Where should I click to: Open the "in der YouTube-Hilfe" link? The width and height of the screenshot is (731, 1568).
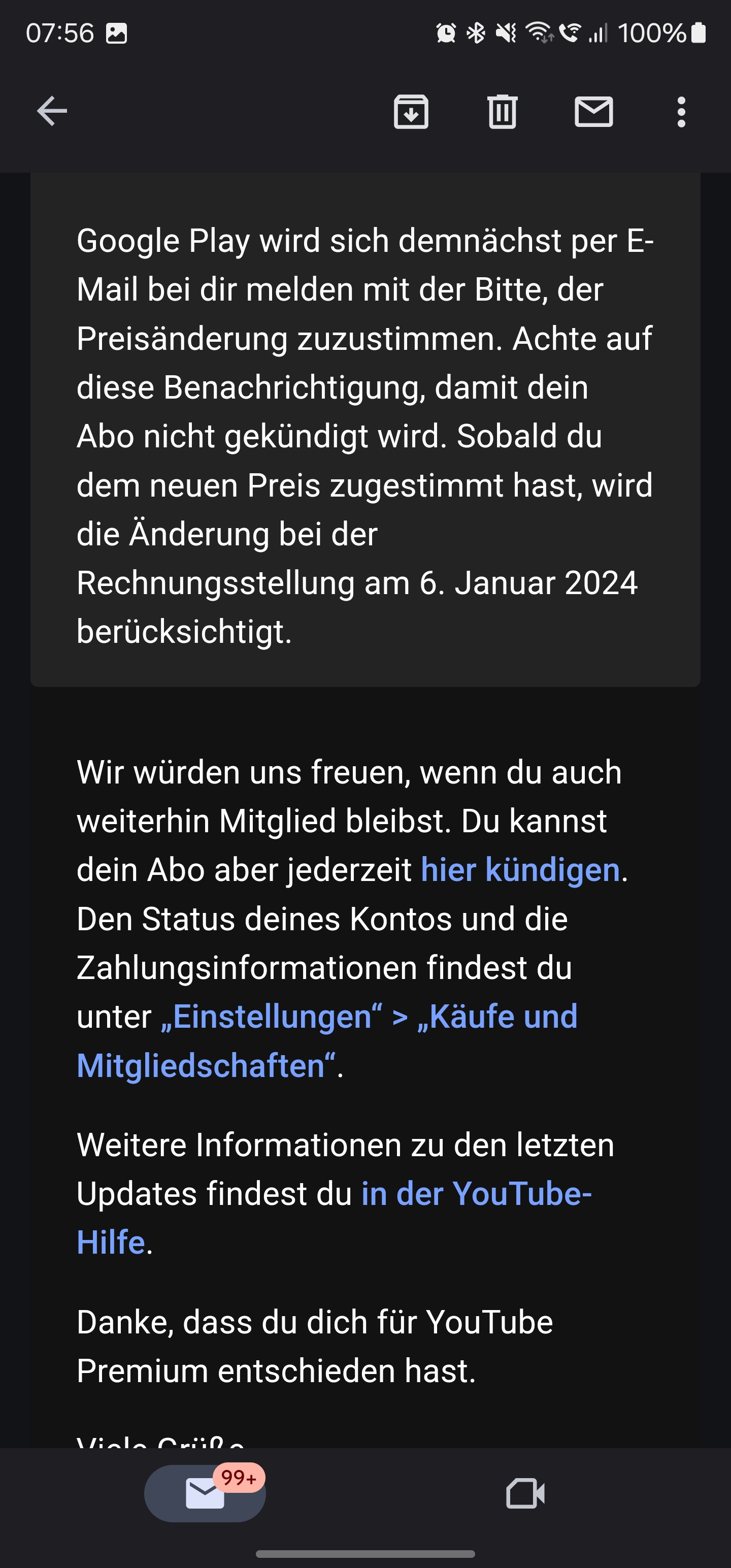(476, 1194)
